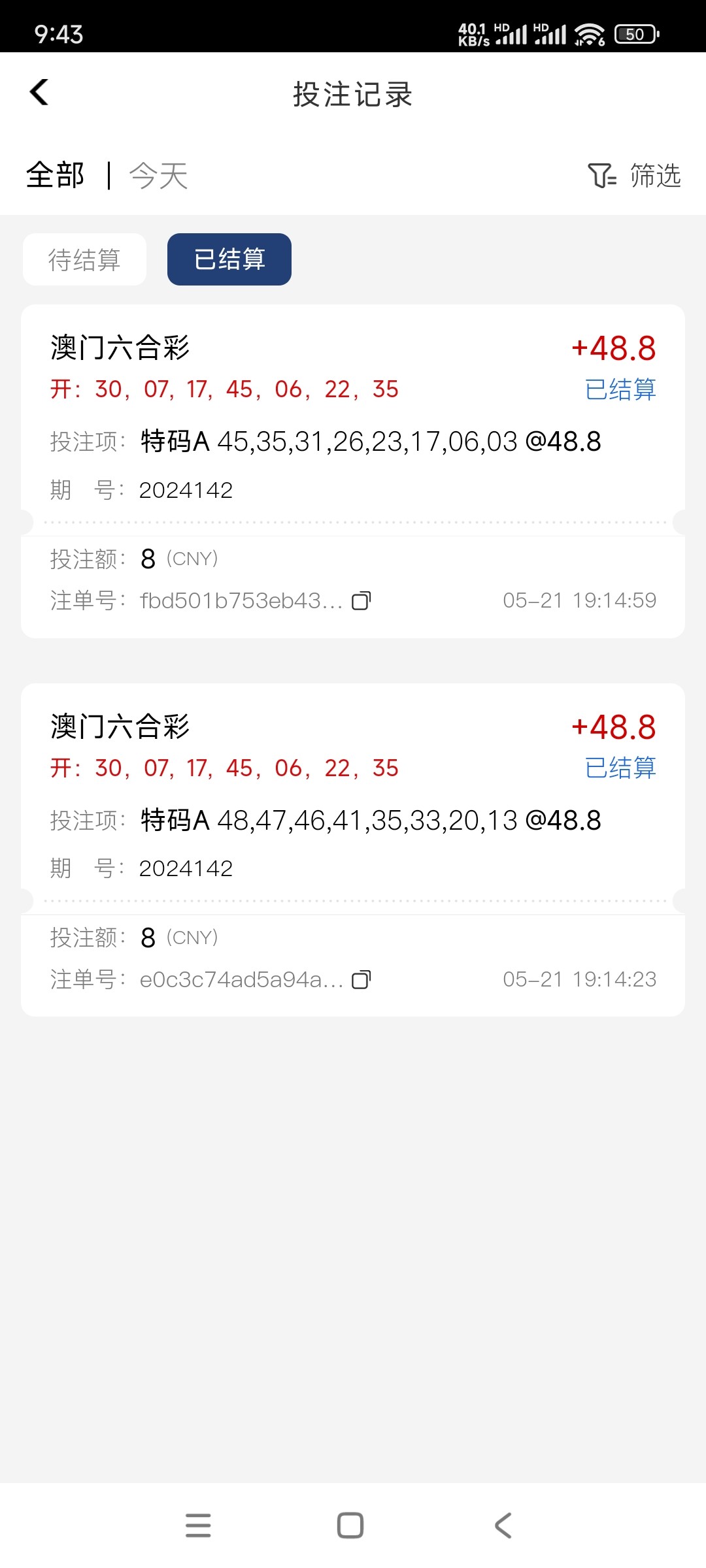Go to the system home screen
The height and width of the screenshot is (1568, 706).
350,1526
